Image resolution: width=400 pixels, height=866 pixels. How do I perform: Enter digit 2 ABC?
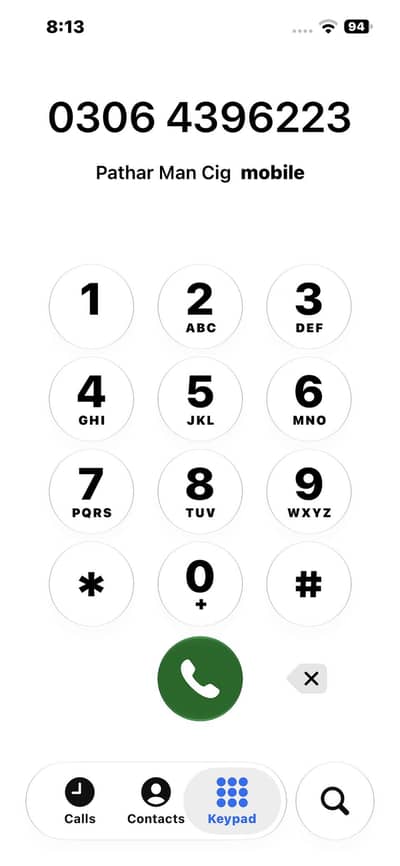pos(200,307)
